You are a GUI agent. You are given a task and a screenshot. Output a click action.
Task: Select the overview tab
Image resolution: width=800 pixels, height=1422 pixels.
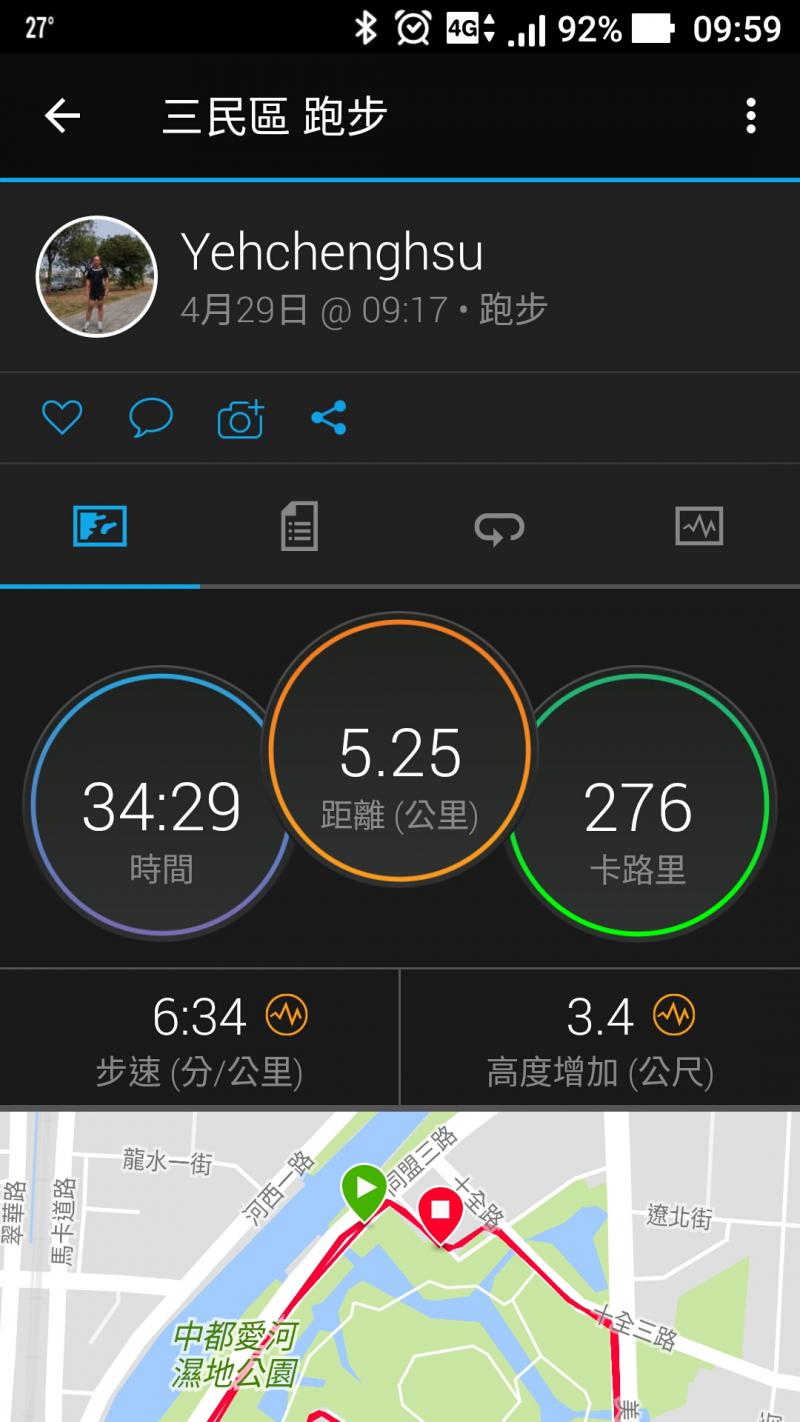pos(100,526)
